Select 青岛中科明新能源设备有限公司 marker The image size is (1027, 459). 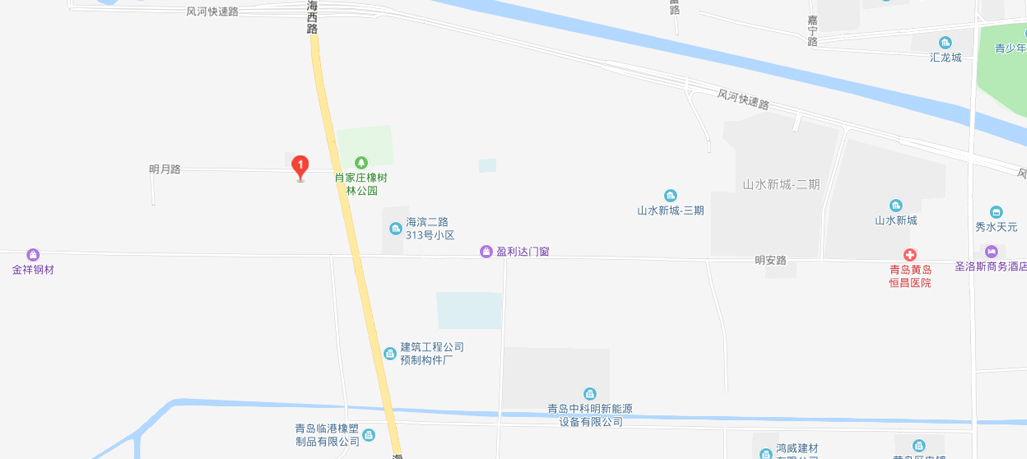[x=590, y=394]
